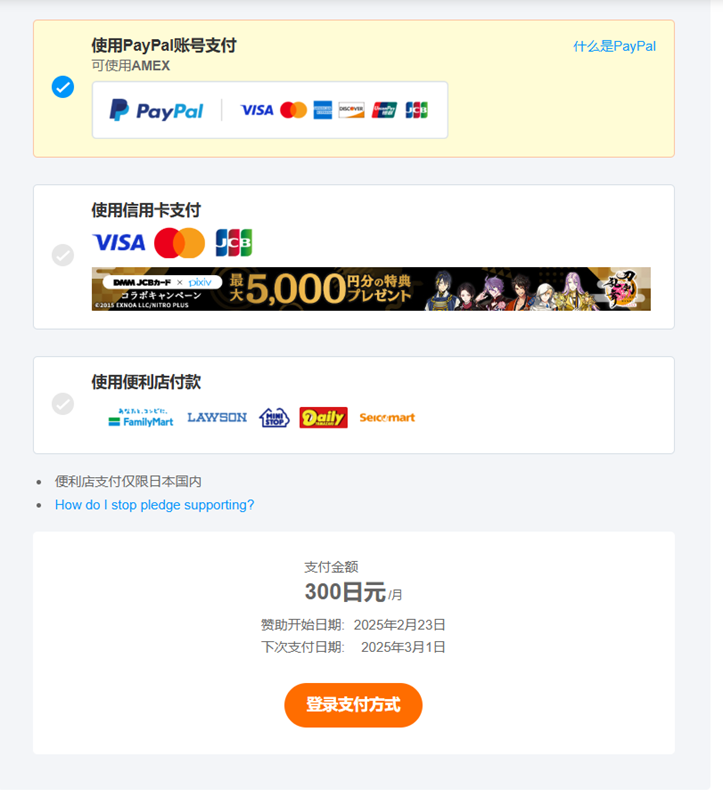723x797 pixels.
Task: Select the PayPal account payment option
Action: [x=63, y=87]
